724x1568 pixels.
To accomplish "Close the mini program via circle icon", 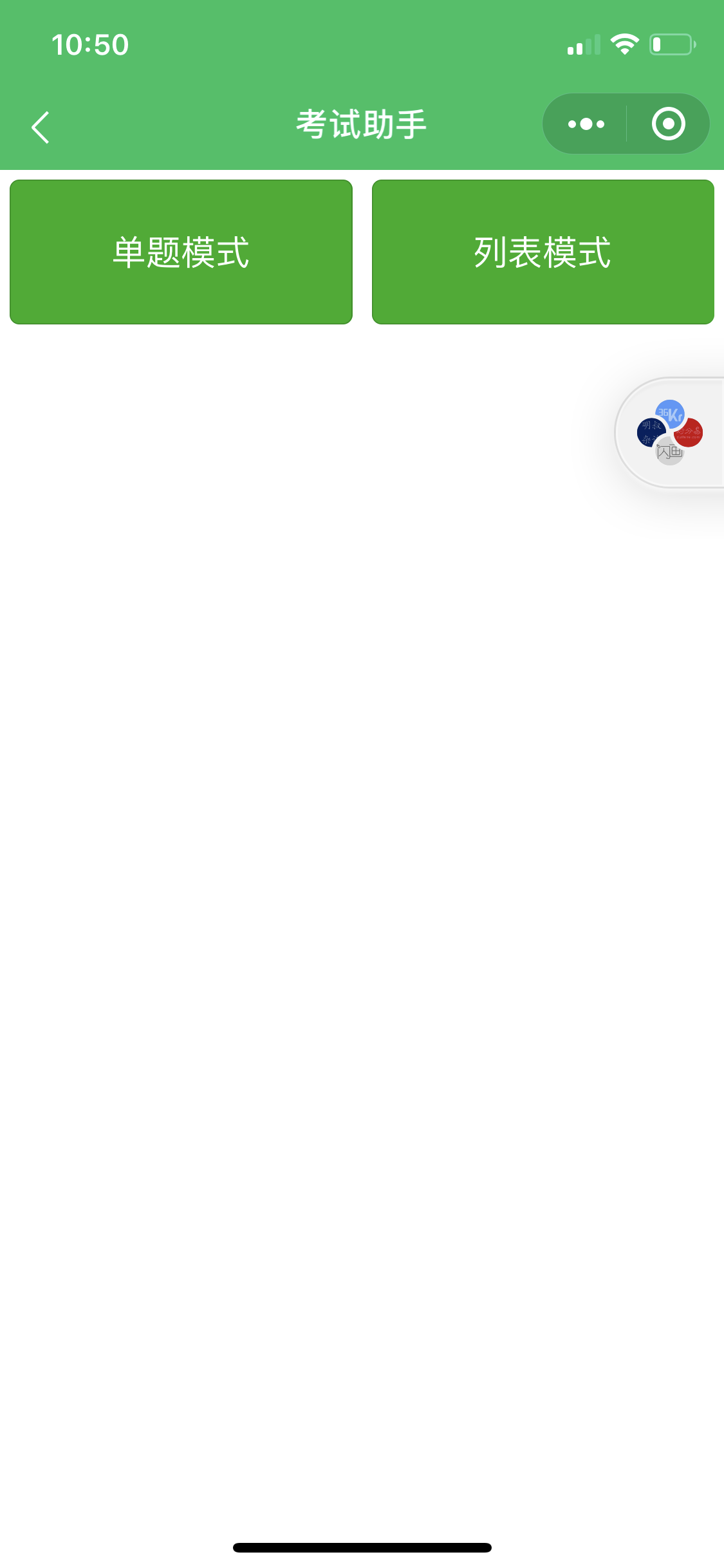I will [668, 124].
